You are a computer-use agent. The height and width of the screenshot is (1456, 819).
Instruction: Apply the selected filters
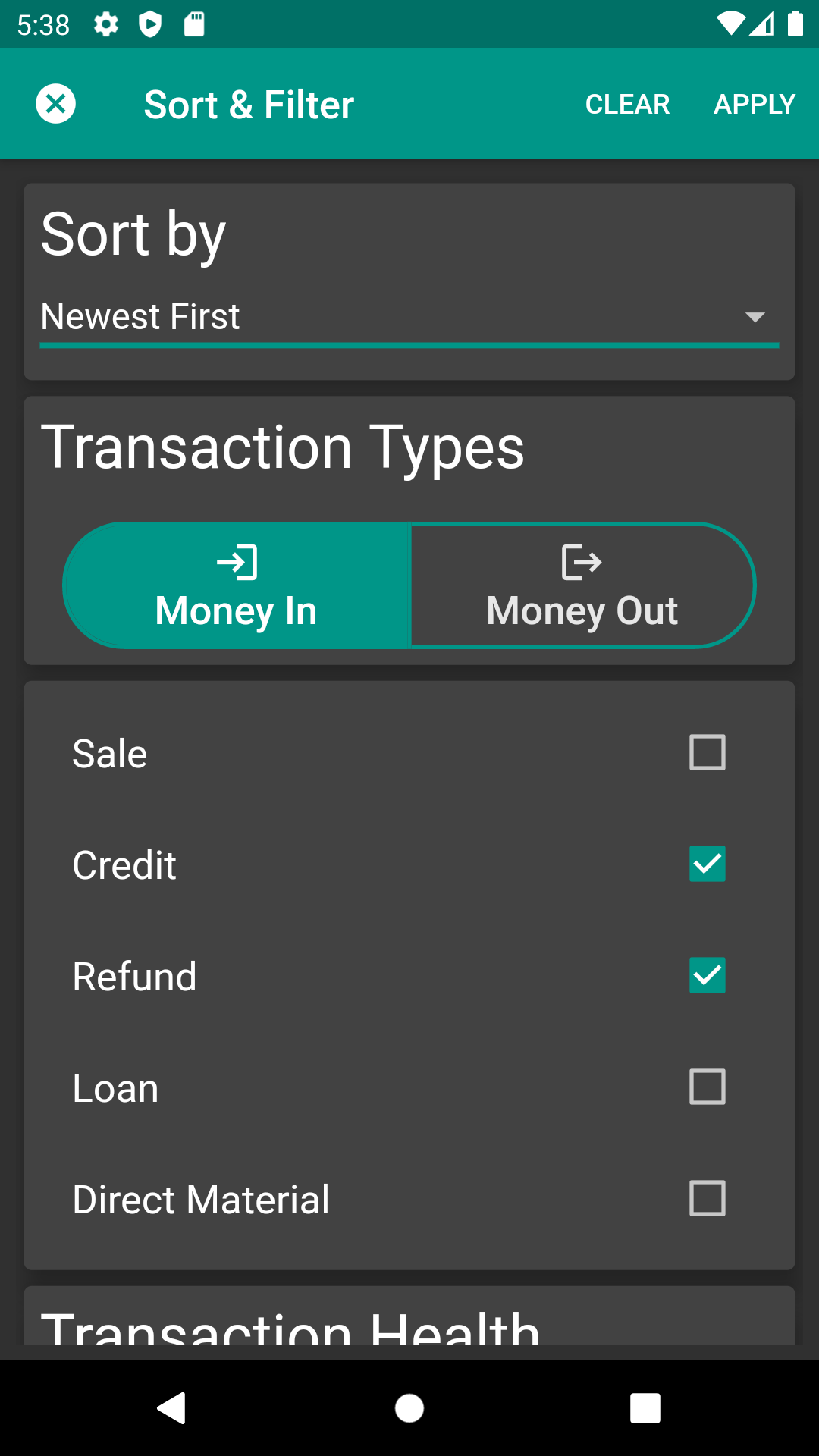pos(755,104)
